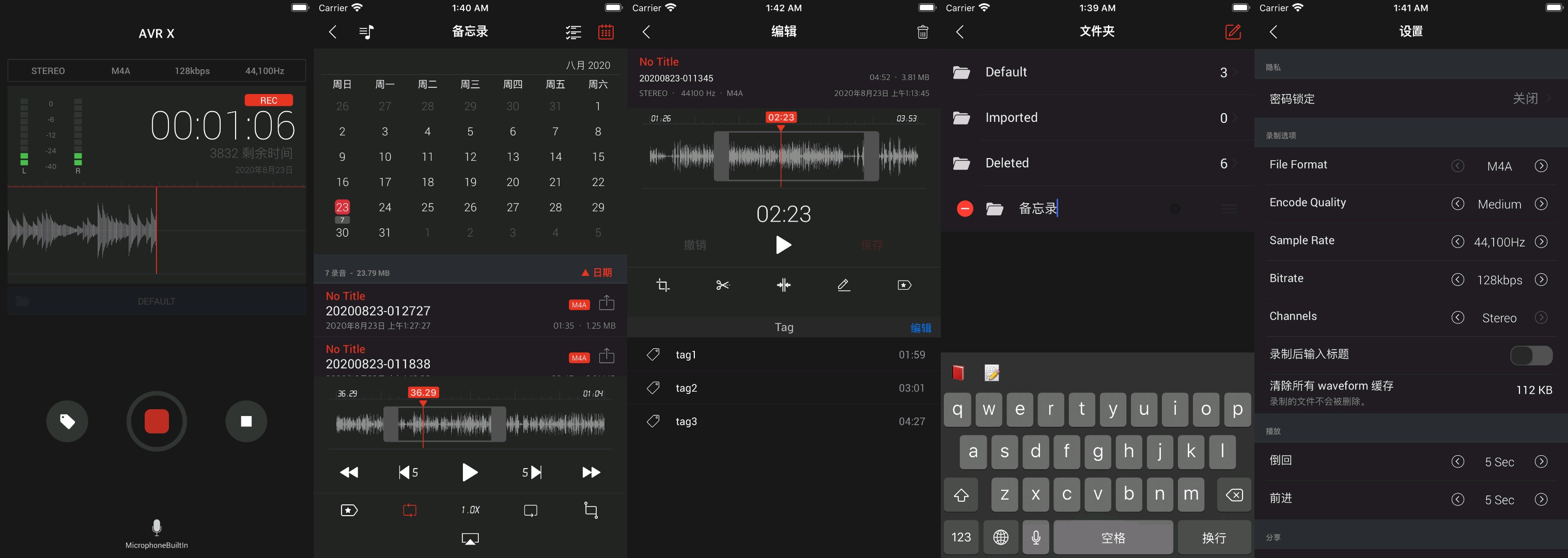1568x558 pixels.
Task: Open the 密码锁定 setting
Action: 1410,99
